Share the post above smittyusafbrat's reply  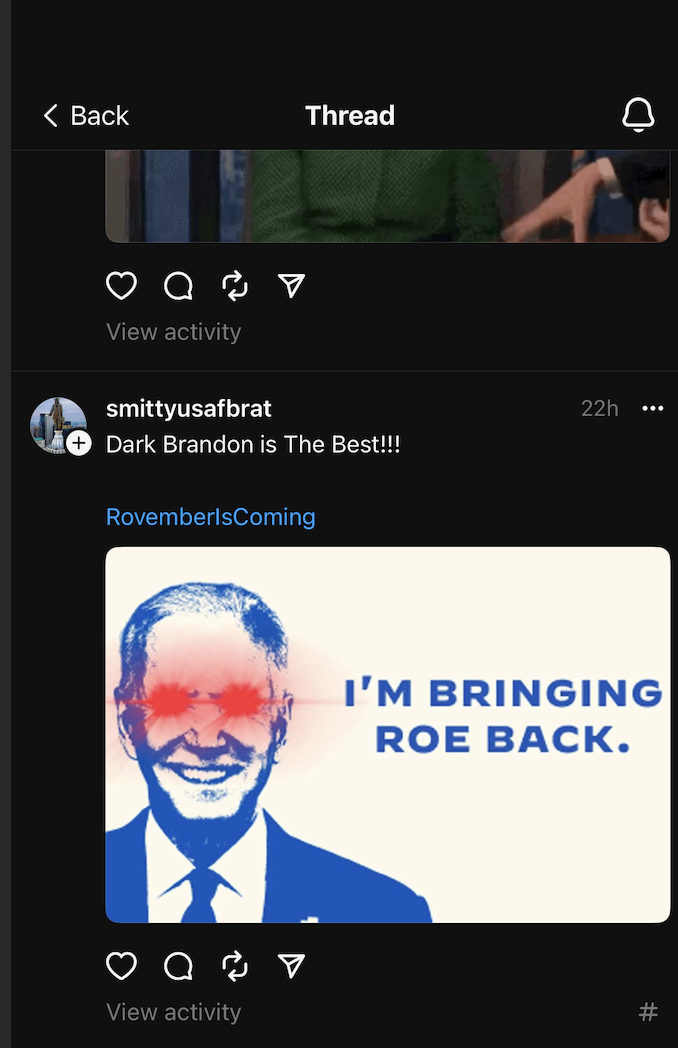(x=291, y=286)
